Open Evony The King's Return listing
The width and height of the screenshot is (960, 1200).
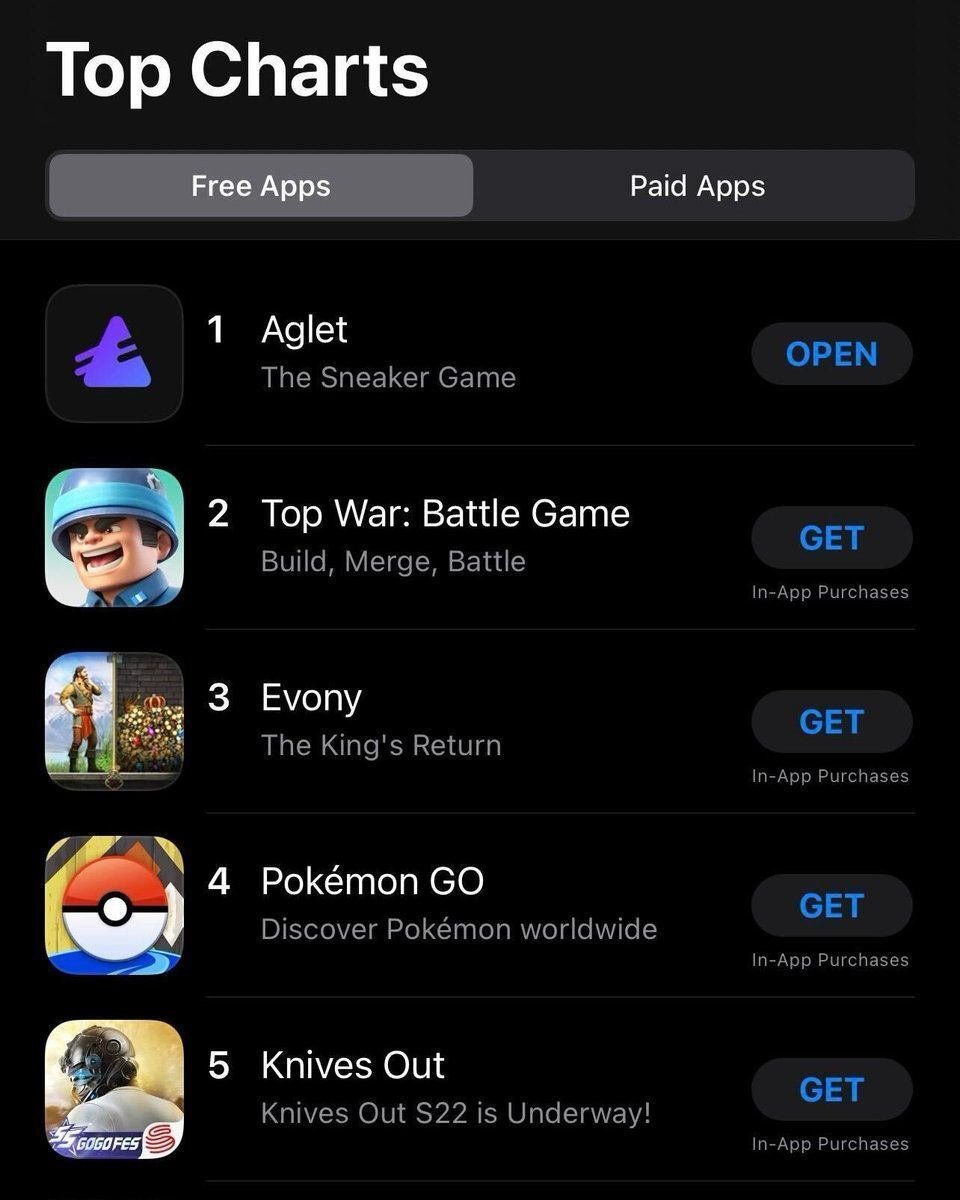(380, 720)
